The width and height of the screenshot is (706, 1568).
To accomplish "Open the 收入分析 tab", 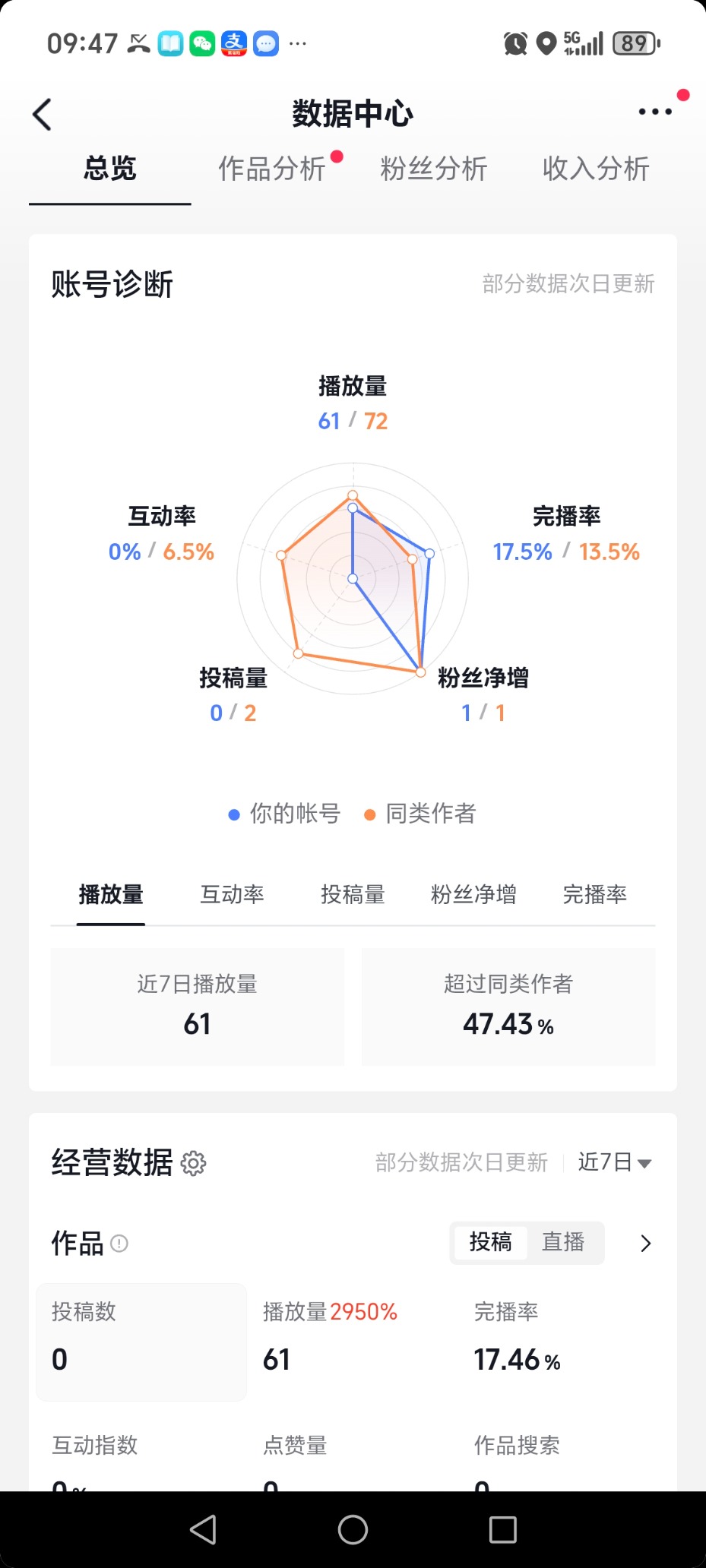I will tap(596, 169).
